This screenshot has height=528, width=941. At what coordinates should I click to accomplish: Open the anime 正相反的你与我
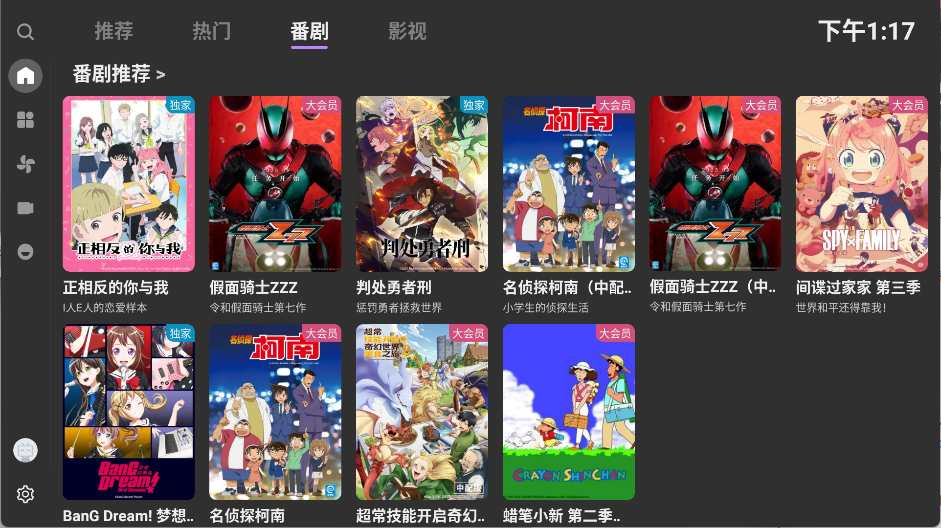[129, 184]
